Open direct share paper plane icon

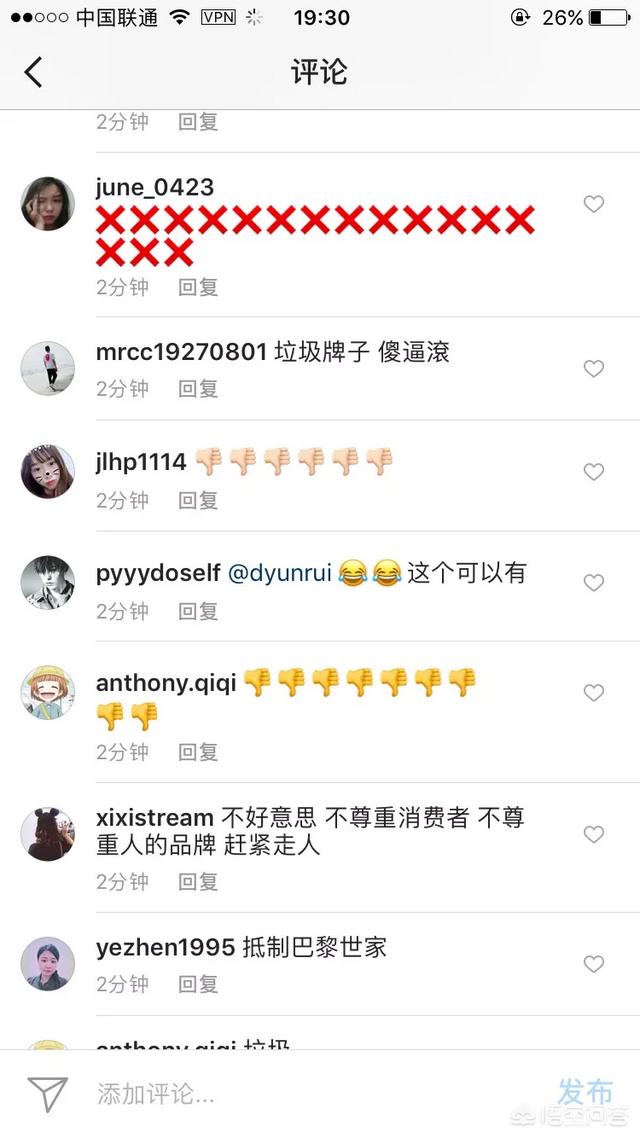47,1094
